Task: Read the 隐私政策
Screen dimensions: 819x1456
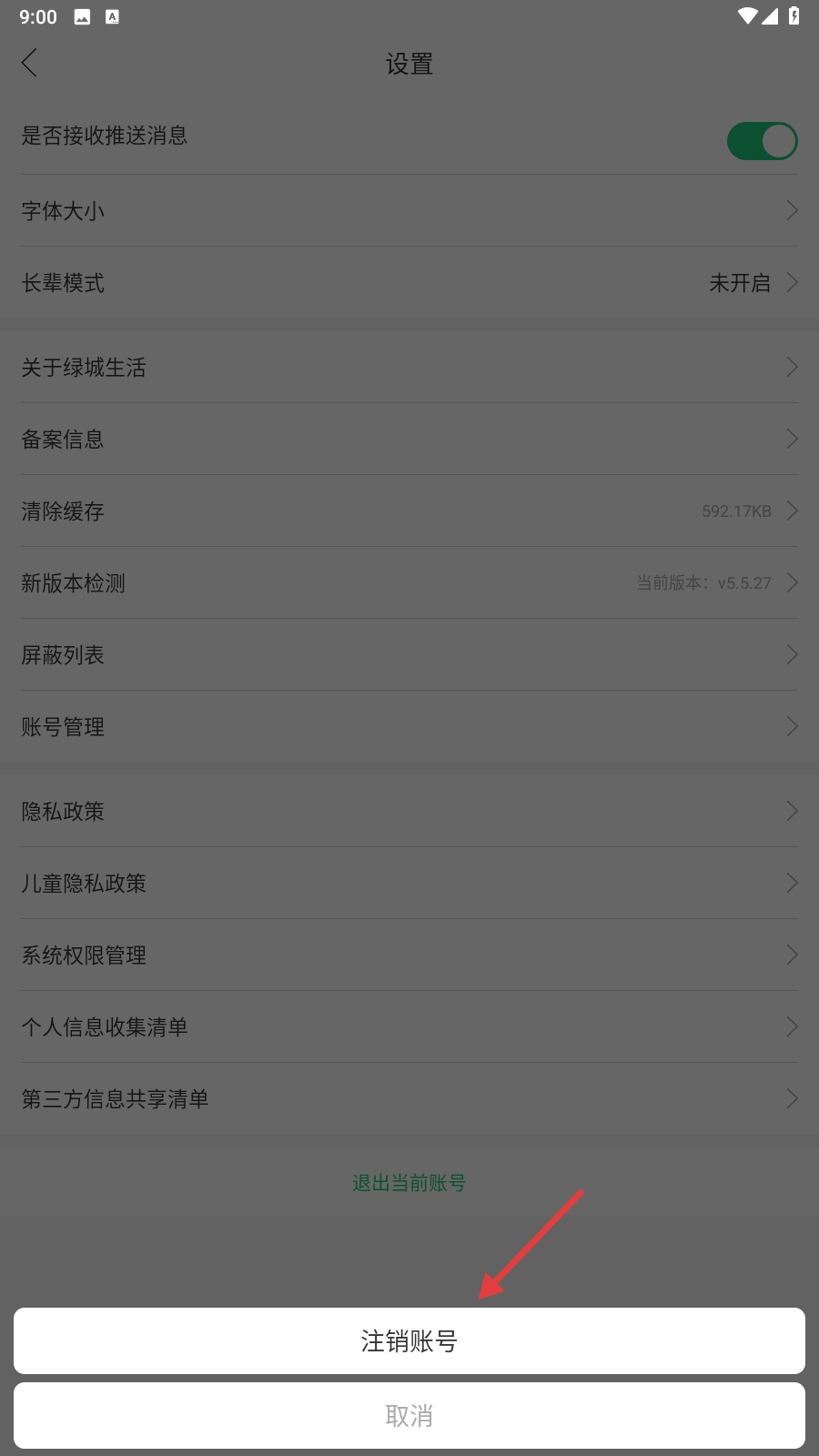Action: click(x=409, y=812)
